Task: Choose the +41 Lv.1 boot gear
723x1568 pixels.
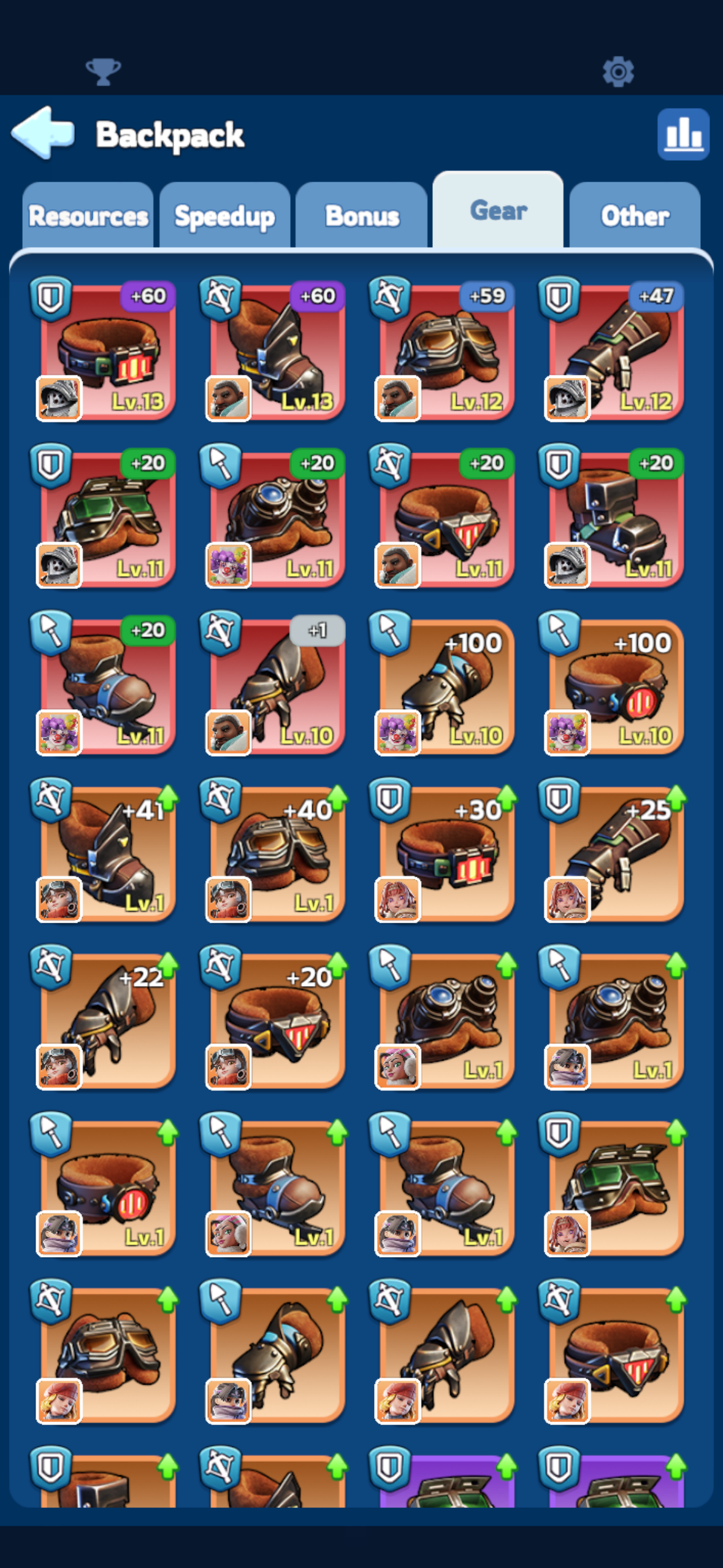Action: 103,851
